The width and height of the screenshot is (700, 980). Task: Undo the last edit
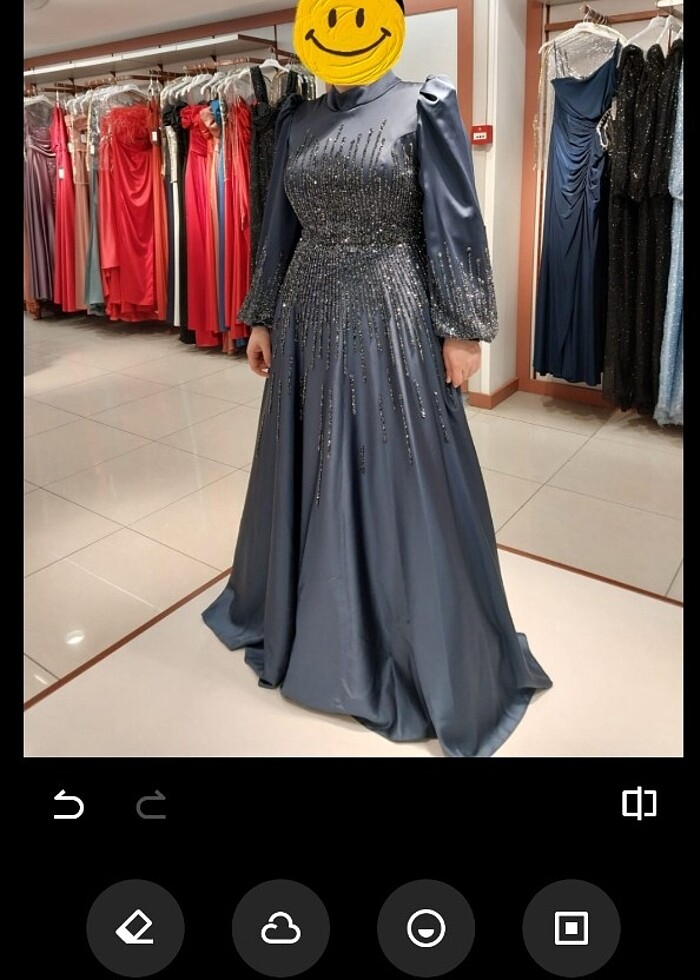coord(68,804)
